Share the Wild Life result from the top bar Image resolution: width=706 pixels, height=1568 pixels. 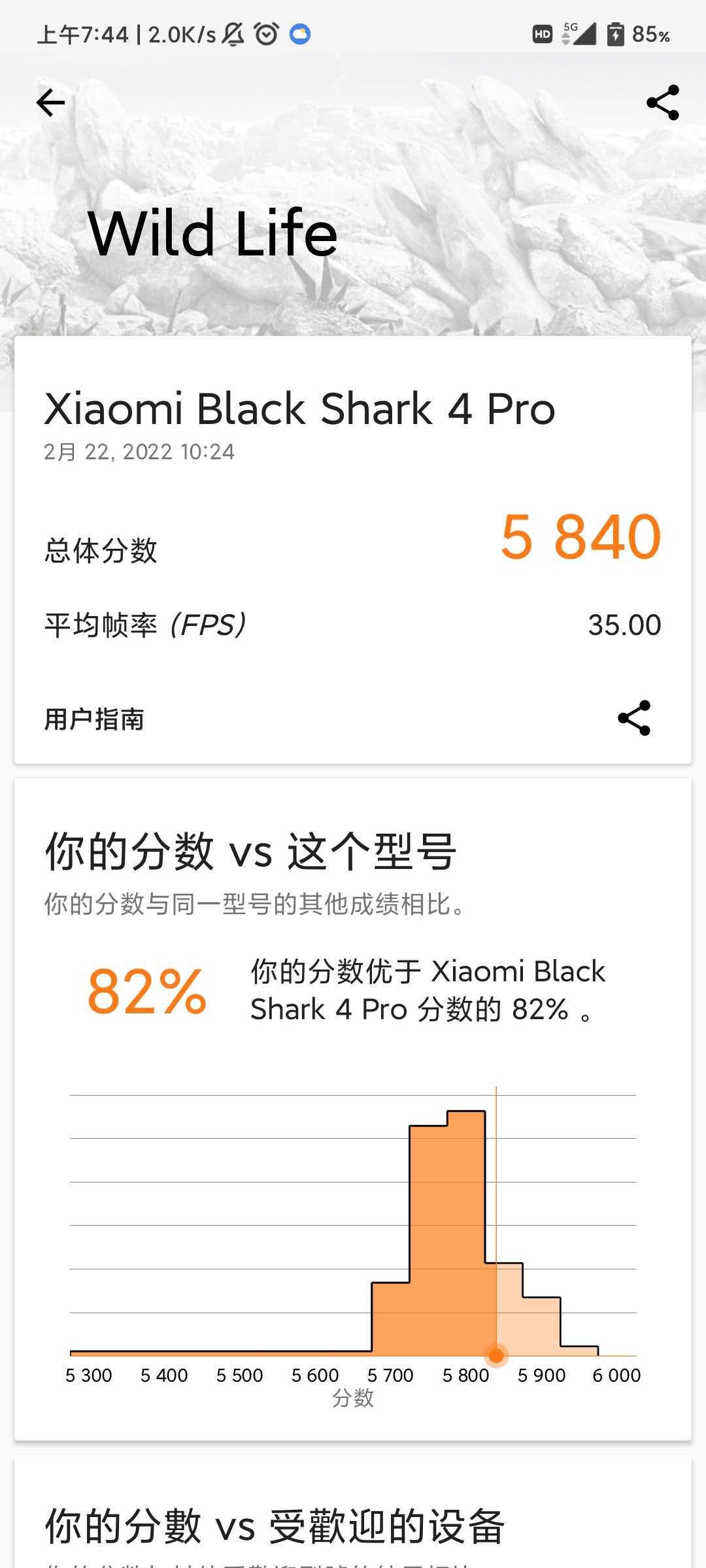click(663, 103)
